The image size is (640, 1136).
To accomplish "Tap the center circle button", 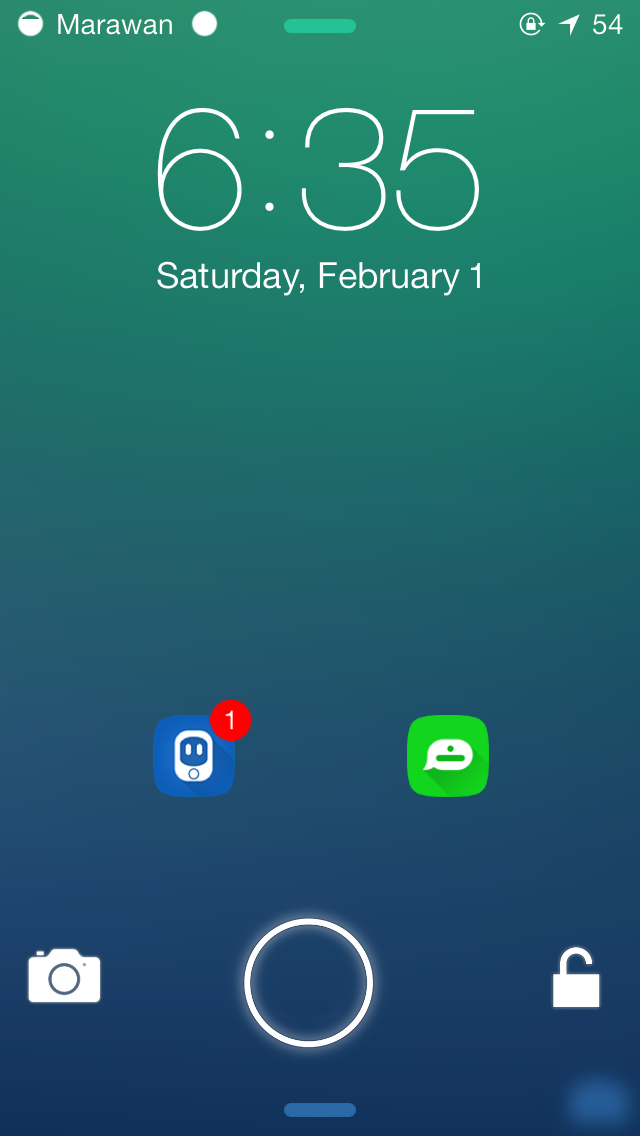I will point(308,982).
